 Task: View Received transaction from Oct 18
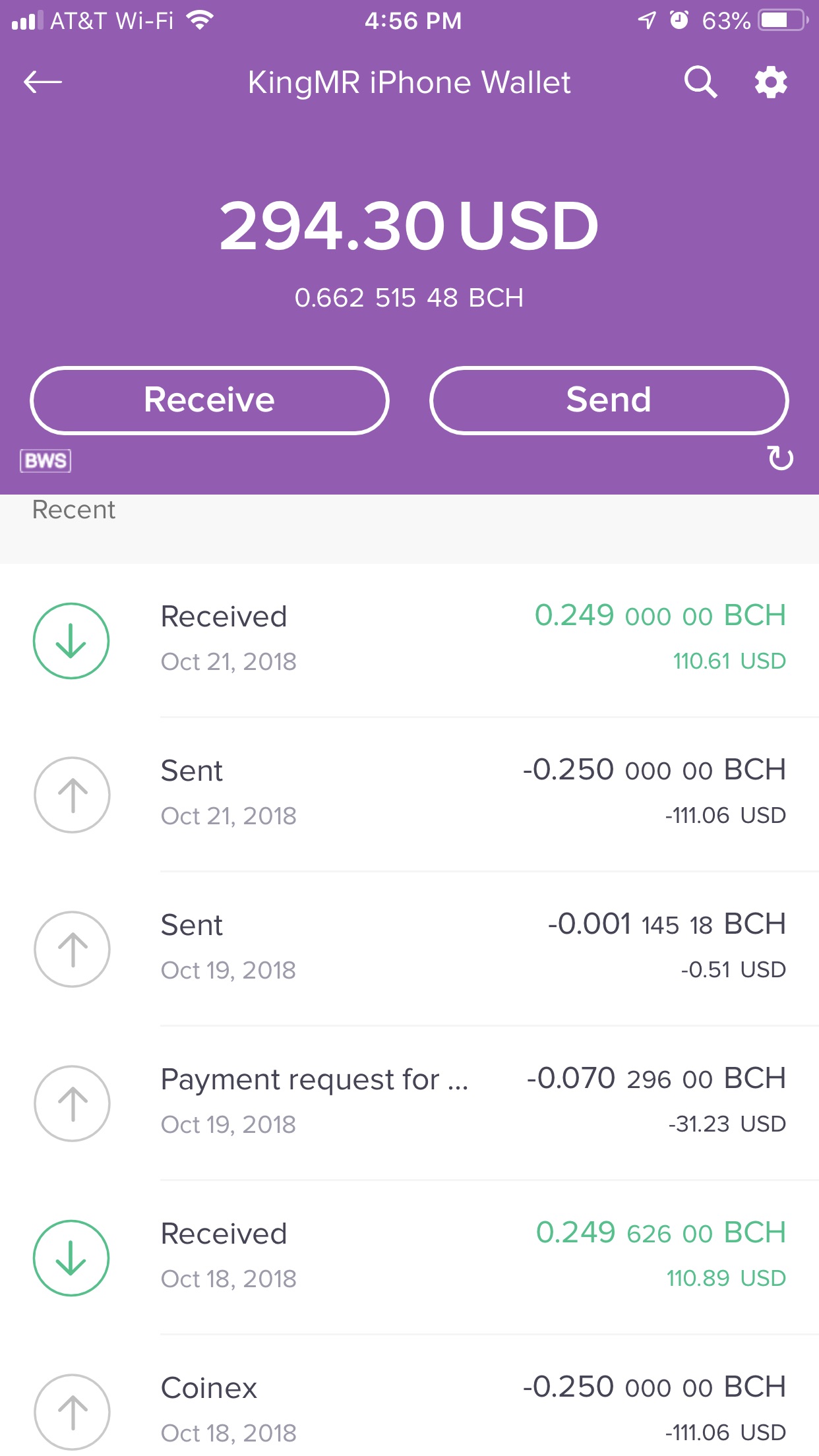click(409, 1258)
